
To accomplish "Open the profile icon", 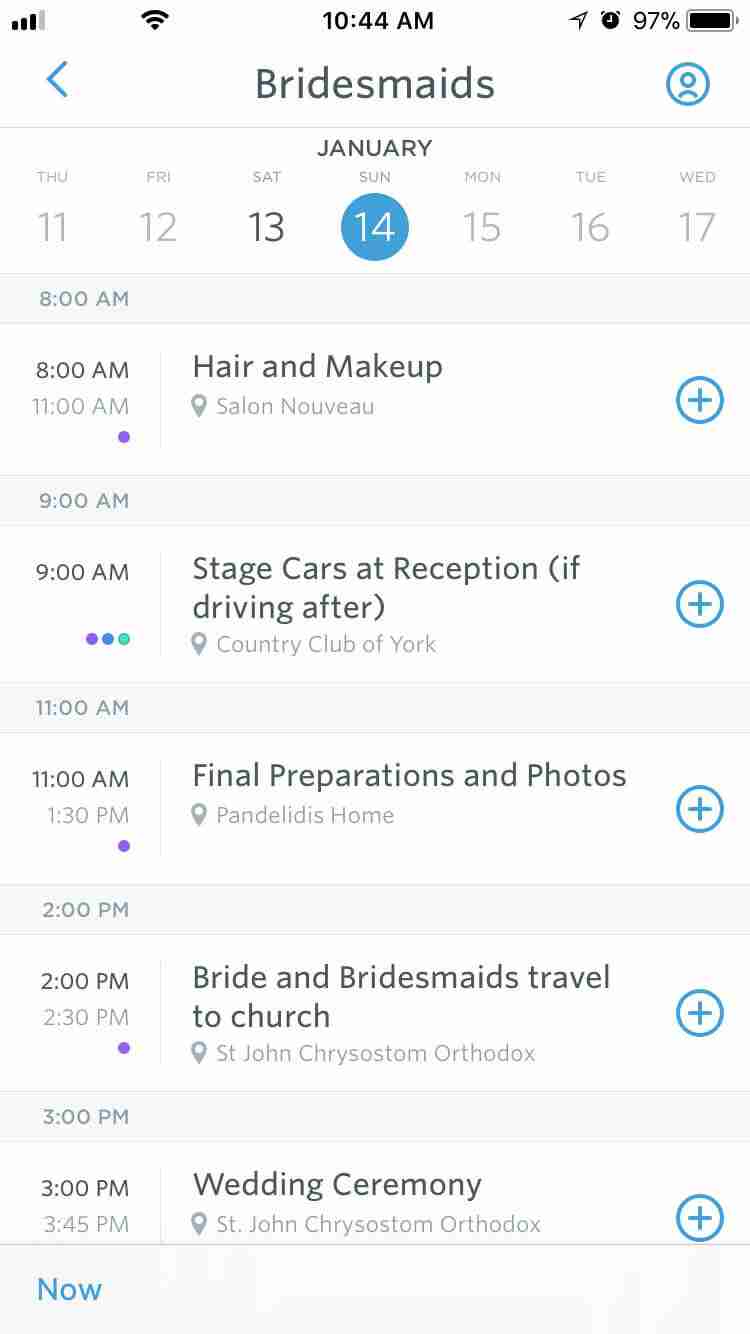I will [x=688, y=85].
